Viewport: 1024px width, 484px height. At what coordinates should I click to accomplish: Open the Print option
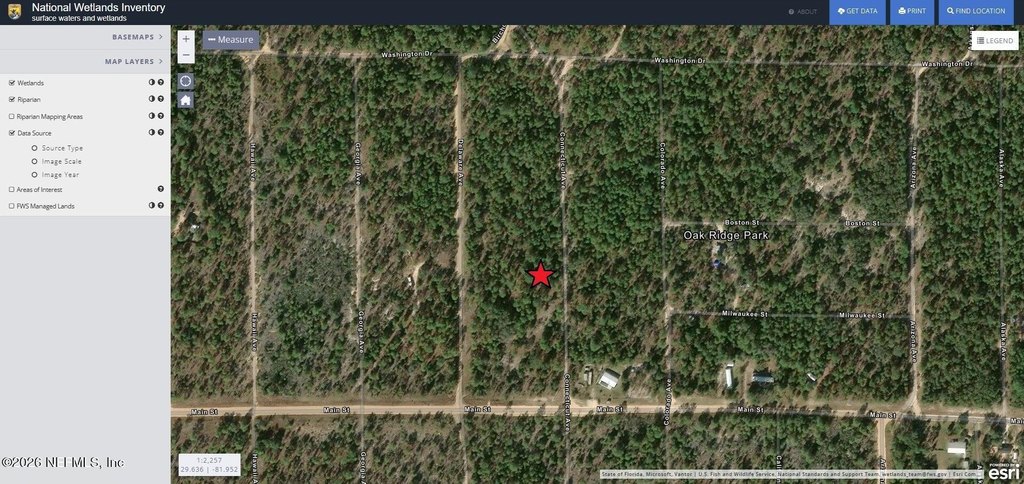pos(911,11)
